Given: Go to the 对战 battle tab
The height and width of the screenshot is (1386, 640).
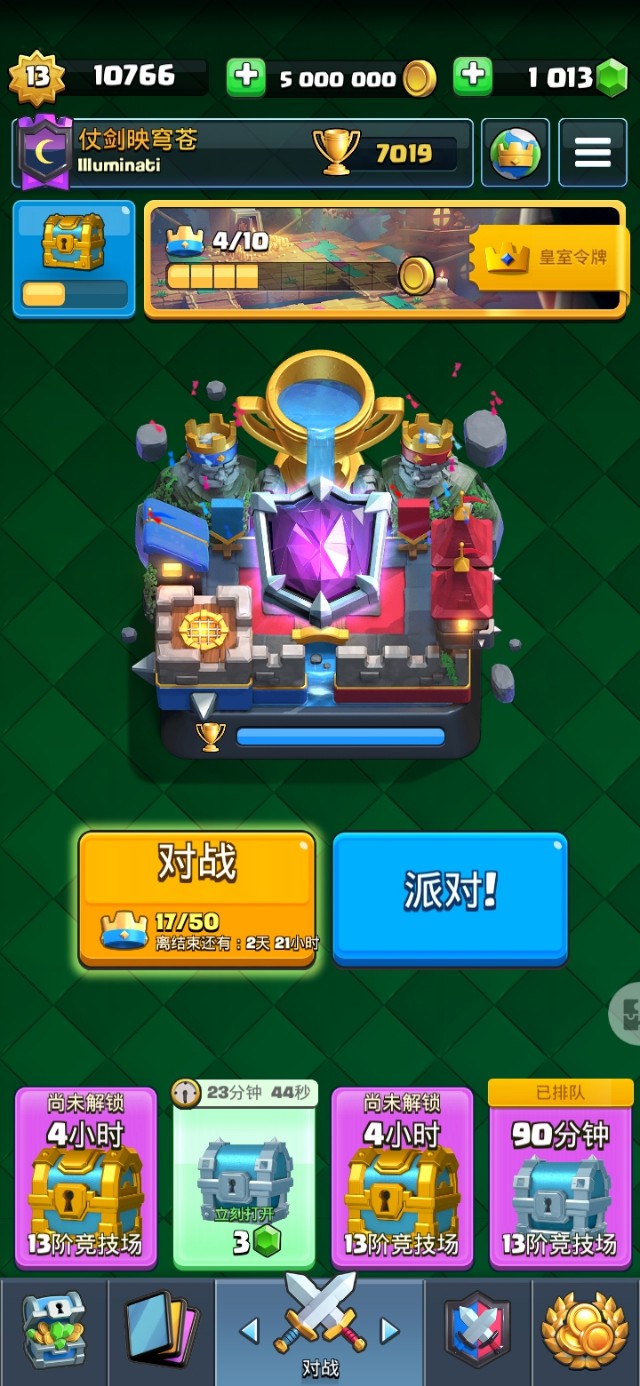Looking at the screenshot, I should coord(320,1330).
